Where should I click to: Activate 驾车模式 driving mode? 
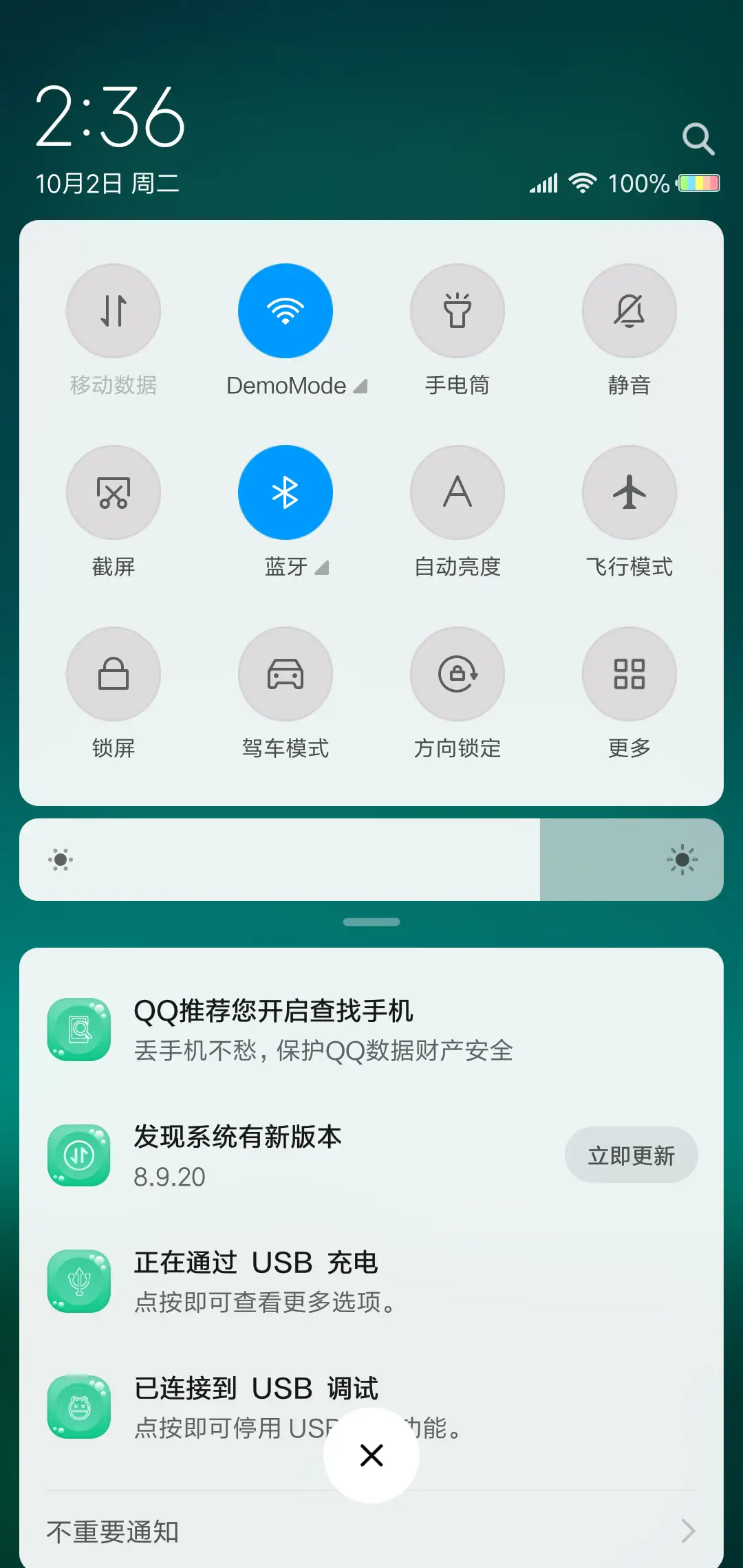[286, 675]
